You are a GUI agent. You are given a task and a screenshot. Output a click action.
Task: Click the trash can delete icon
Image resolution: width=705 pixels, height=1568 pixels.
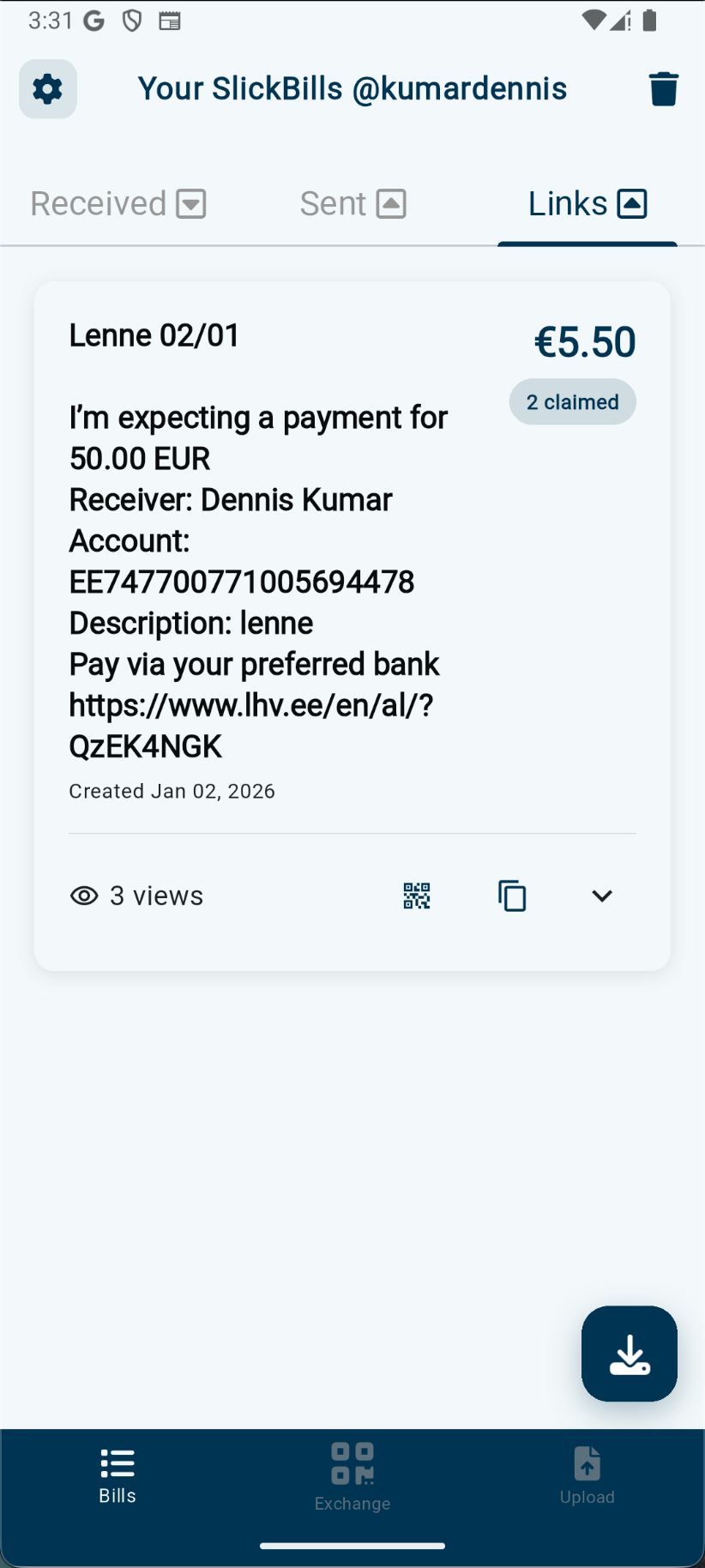pyautogui.click(x=661, y=88)
